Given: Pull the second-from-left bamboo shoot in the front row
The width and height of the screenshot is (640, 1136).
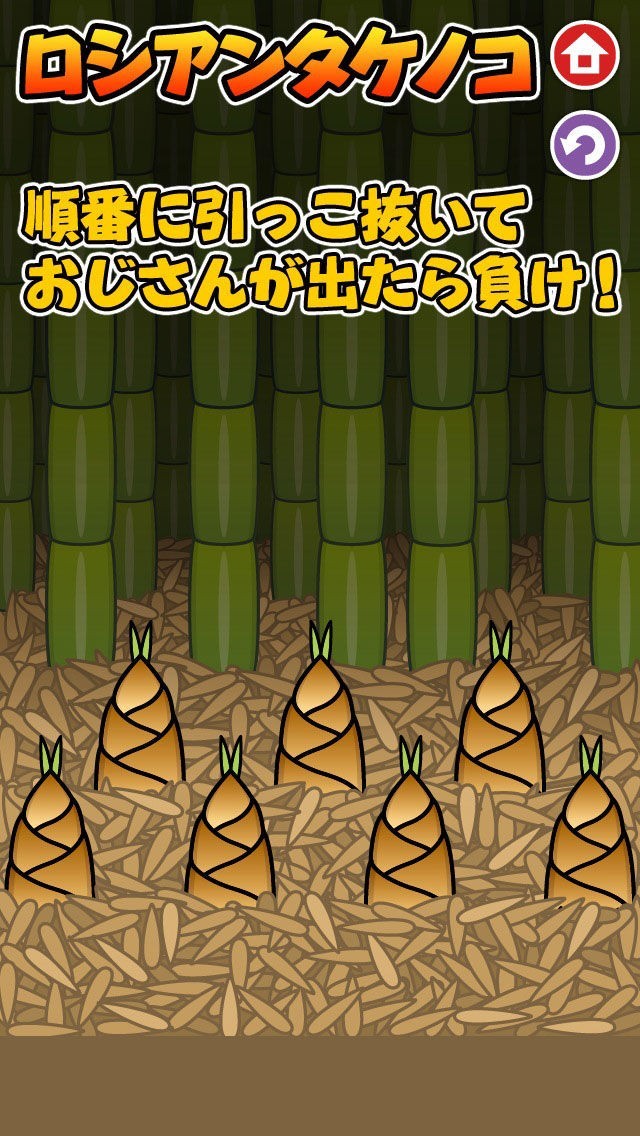Looking at the screenshot, I should pyautogui.click(x=230, y=835).
